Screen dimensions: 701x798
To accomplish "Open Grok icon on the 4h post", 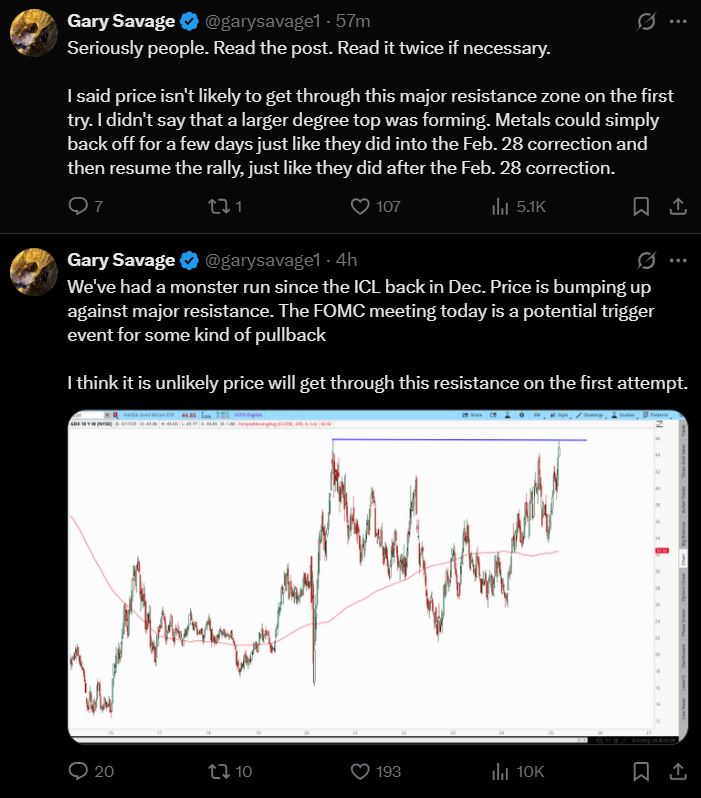I will (x=646, y=260).
